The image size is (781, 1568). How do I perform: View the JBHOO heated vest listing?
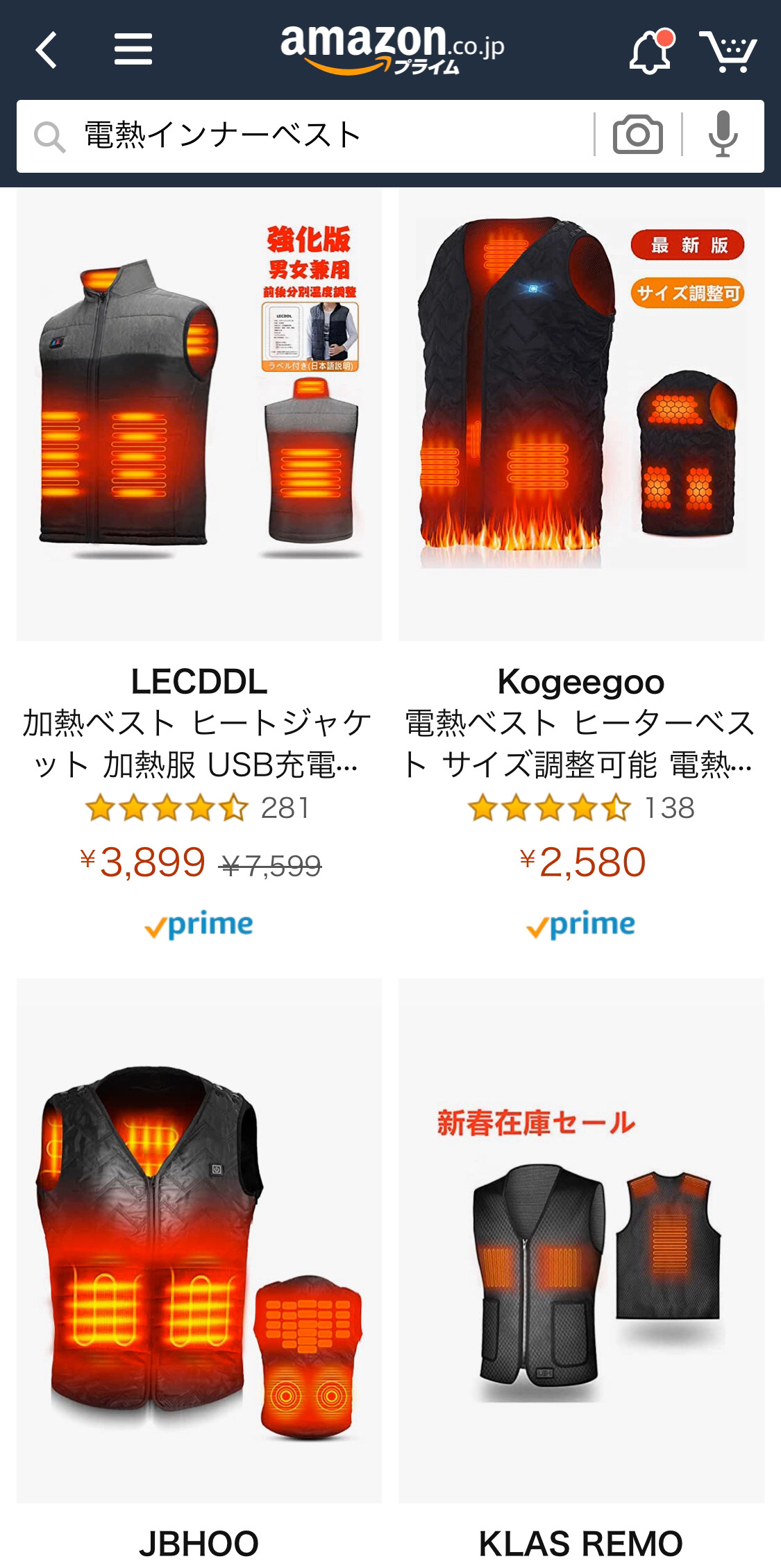click(x=199, y=1242)
